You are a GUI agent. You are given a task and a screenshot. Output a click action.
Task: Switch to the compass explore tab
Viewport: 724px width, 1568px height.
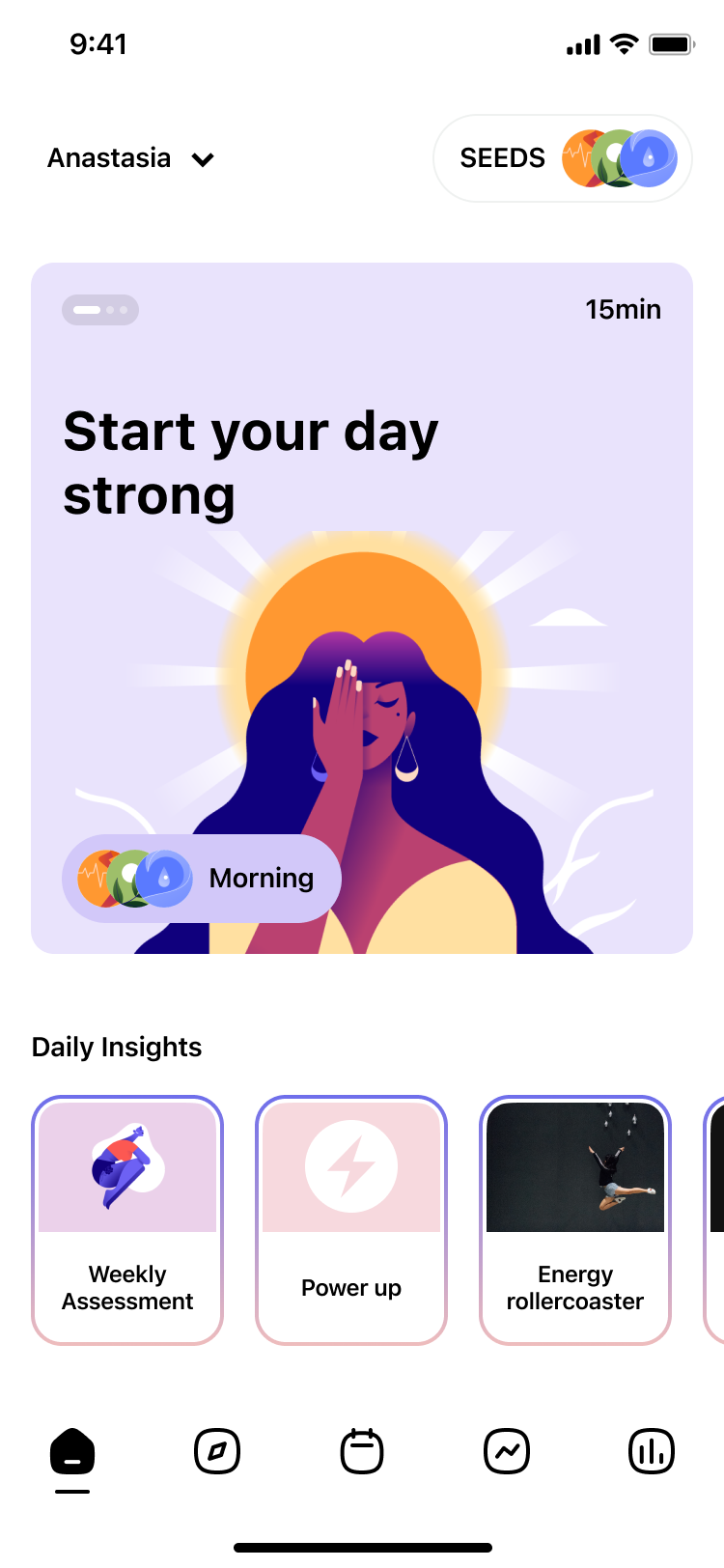click(x=217, y=1451)
